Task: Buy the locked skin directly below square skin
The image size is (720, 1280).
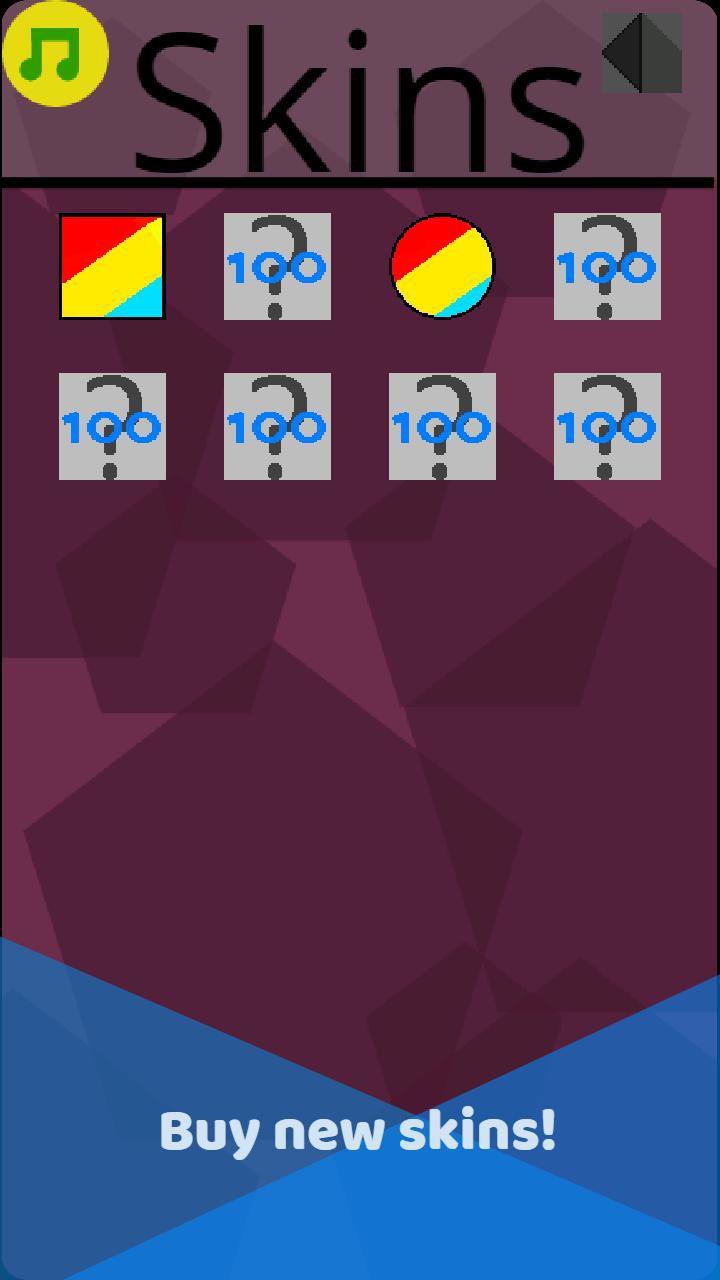Action: pos(112,427)
